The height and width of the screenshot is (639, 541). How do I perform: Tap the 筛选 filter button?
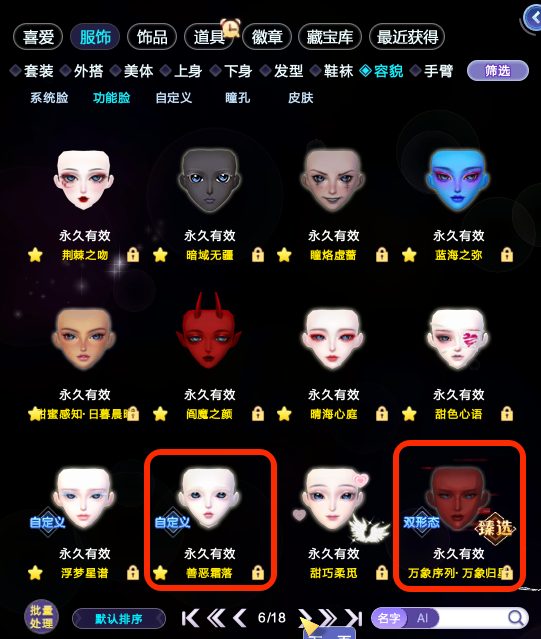pyautogui.click(x=497, y=71)
